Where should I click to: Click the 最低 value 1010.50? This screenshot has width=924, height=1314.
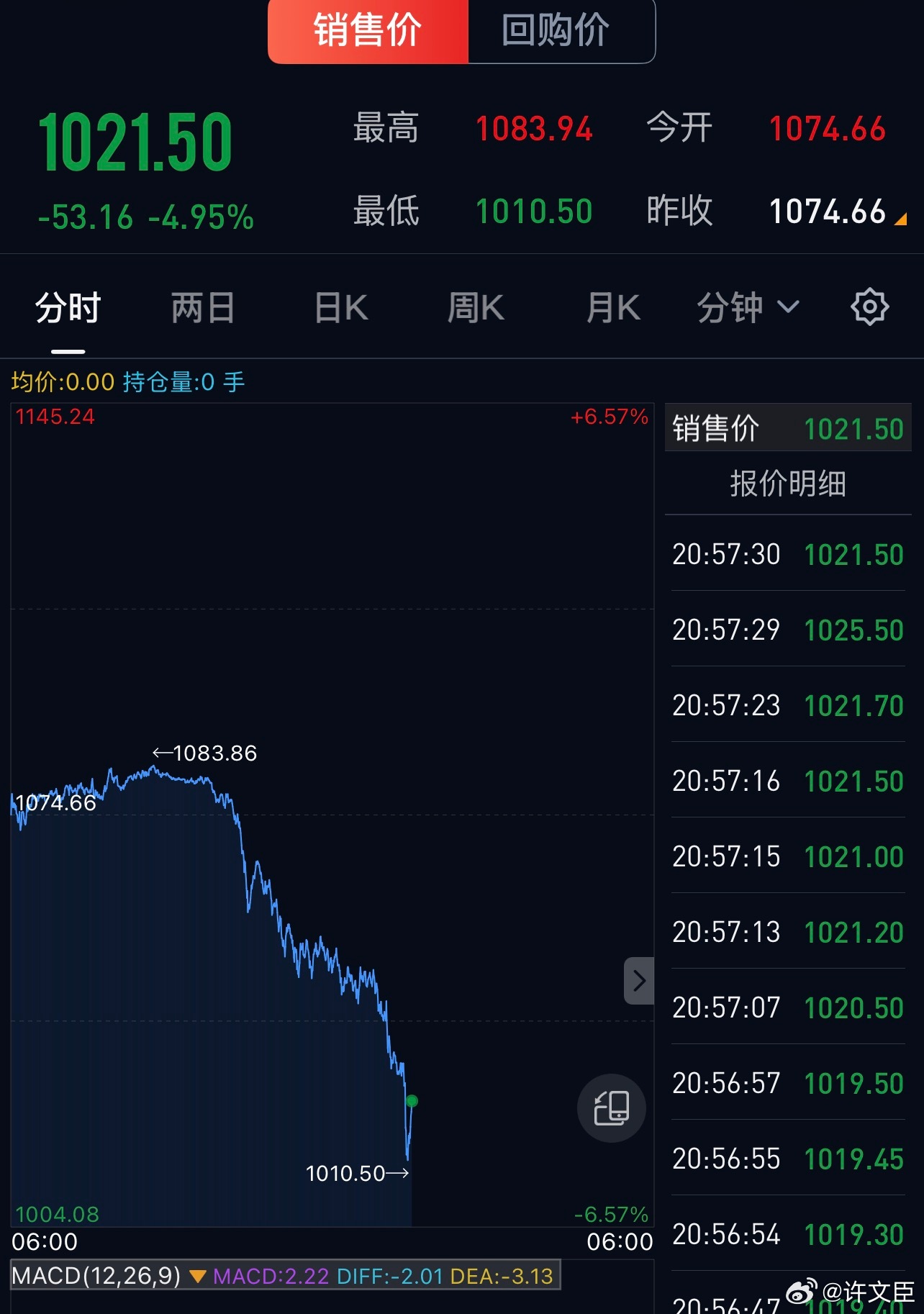point(534,211)
